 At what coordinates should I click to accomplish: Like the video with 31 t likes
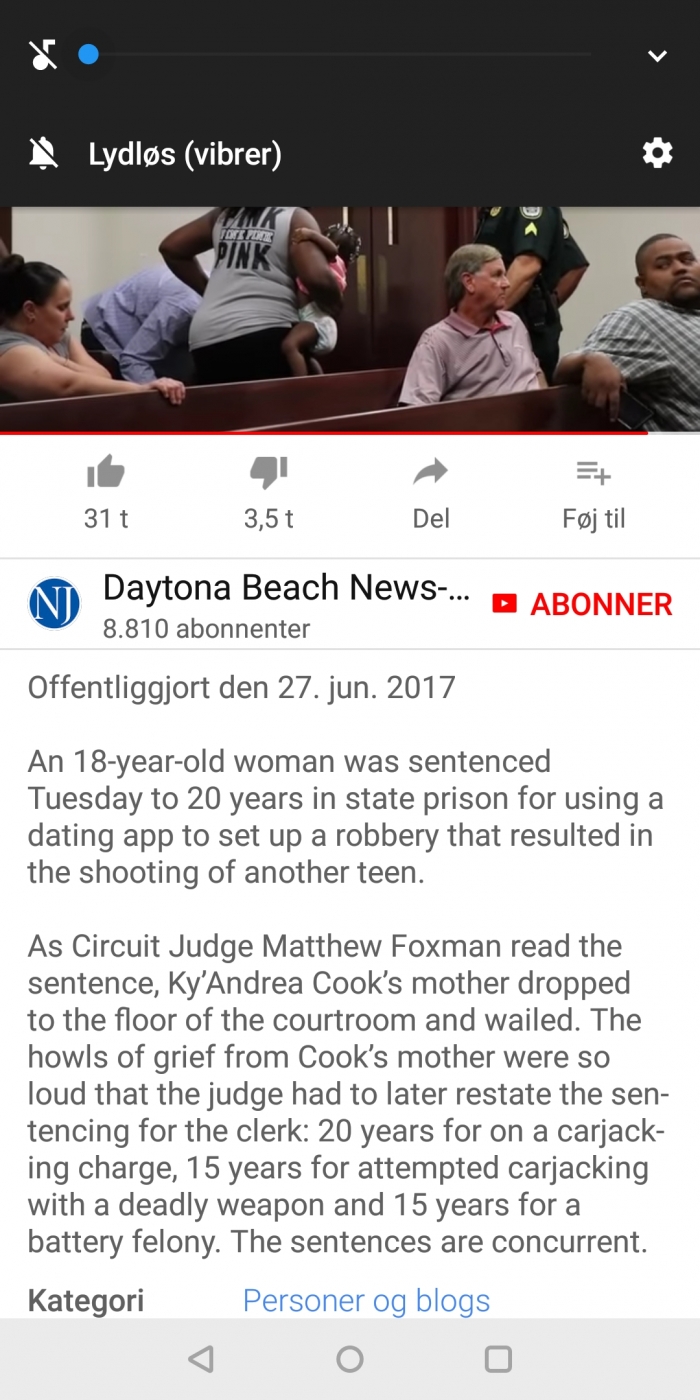tap(106, 490)
